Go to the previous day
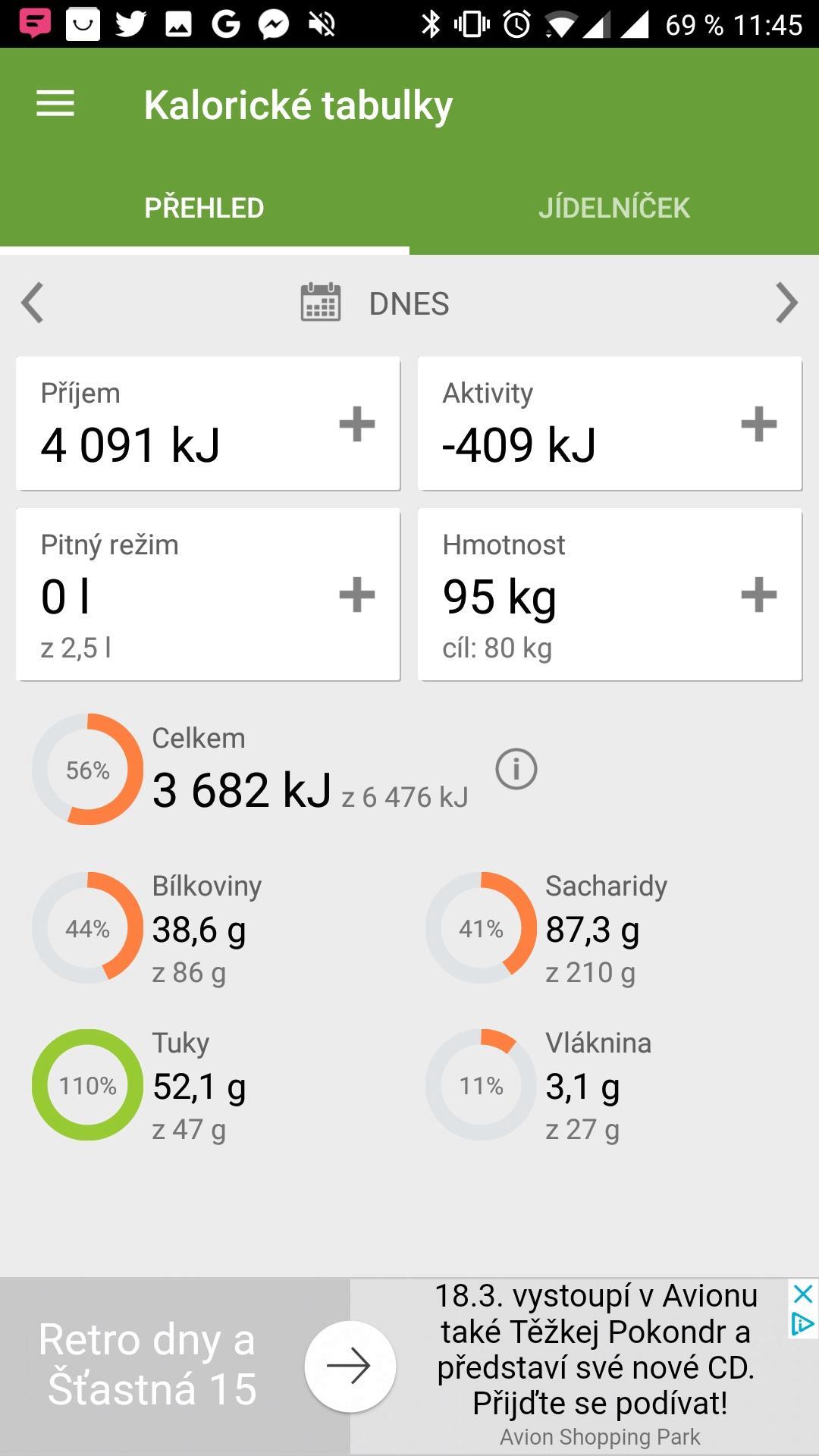 click(x=33, y=303)
